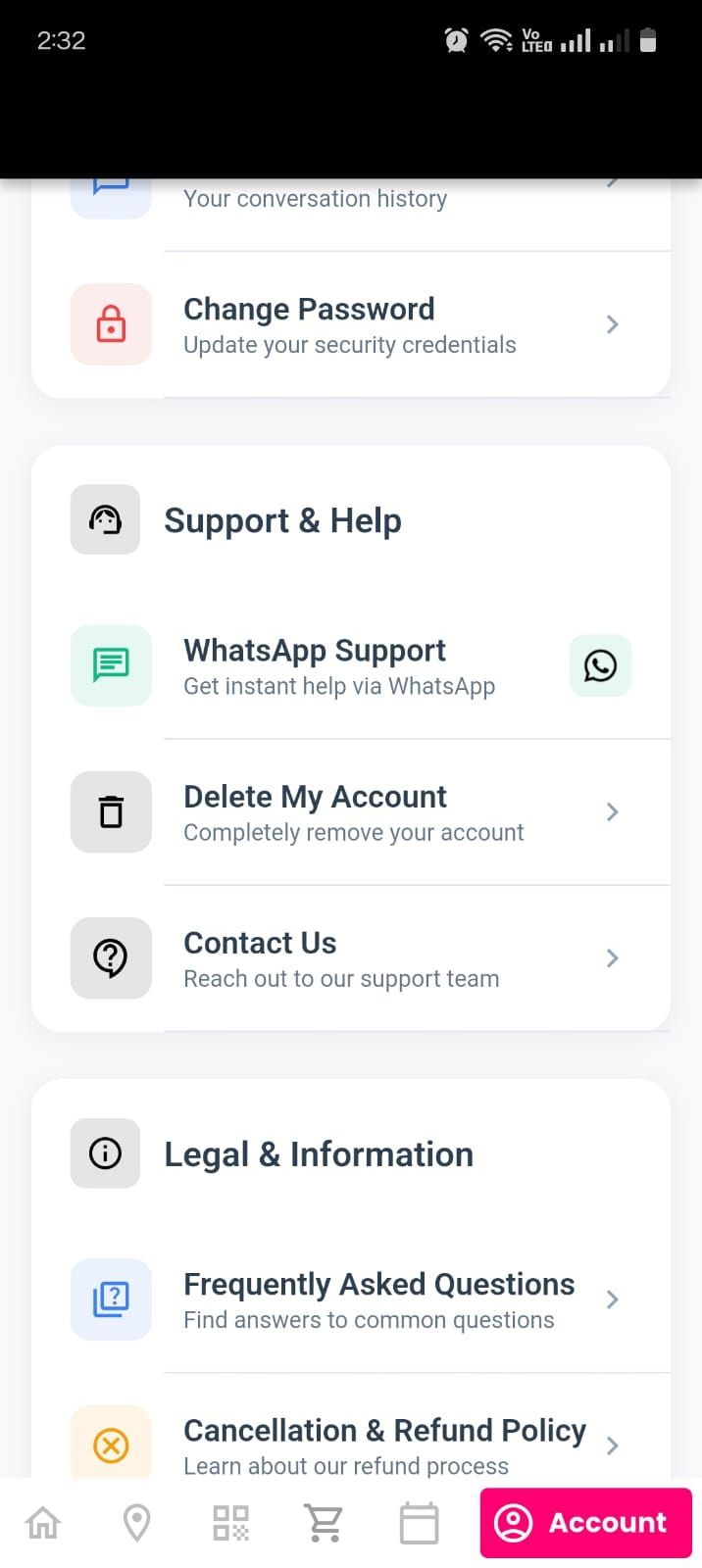Select the Account tab
This screenshot has height=1568, width=702.
[x=585, y=1523]
